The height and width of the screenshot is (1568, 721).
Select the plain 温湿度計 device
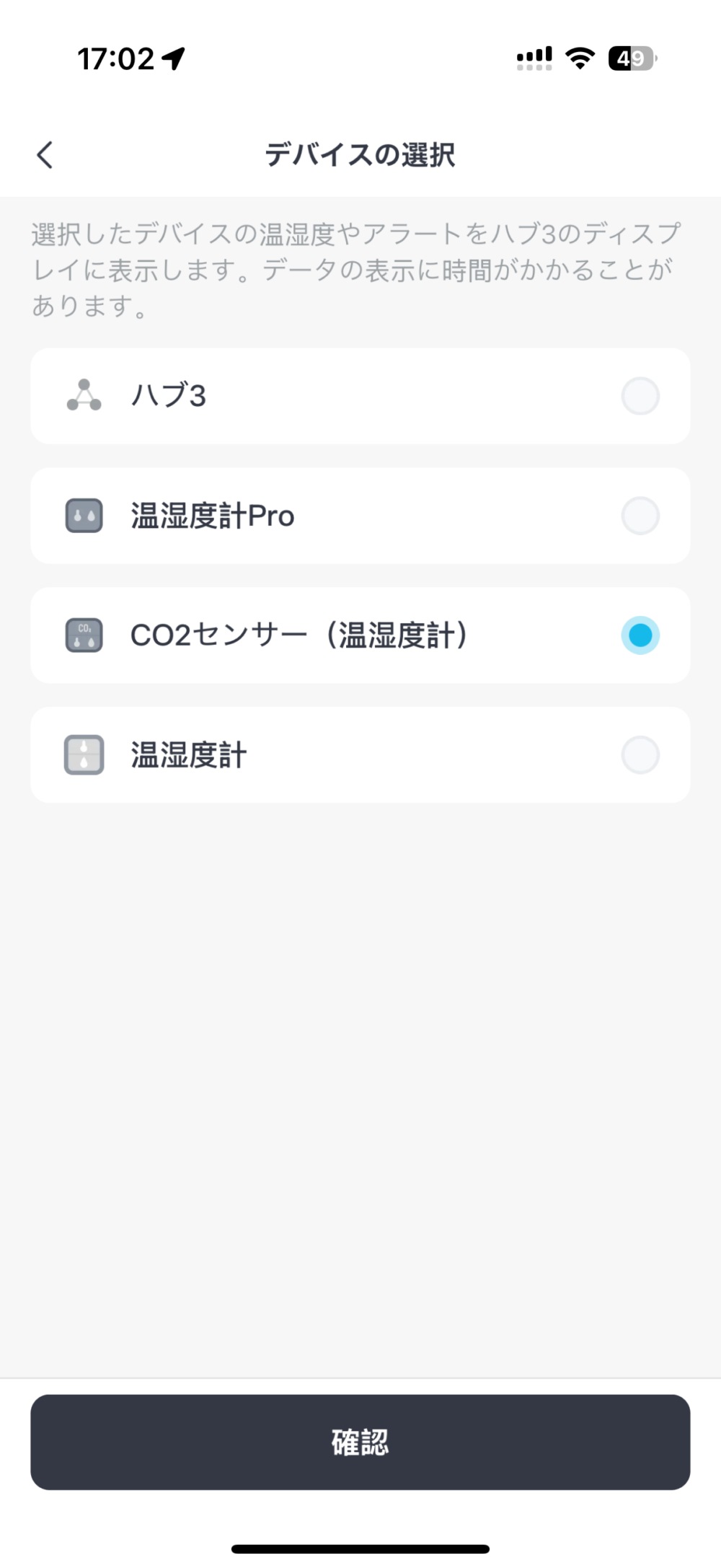click(360, 755)
